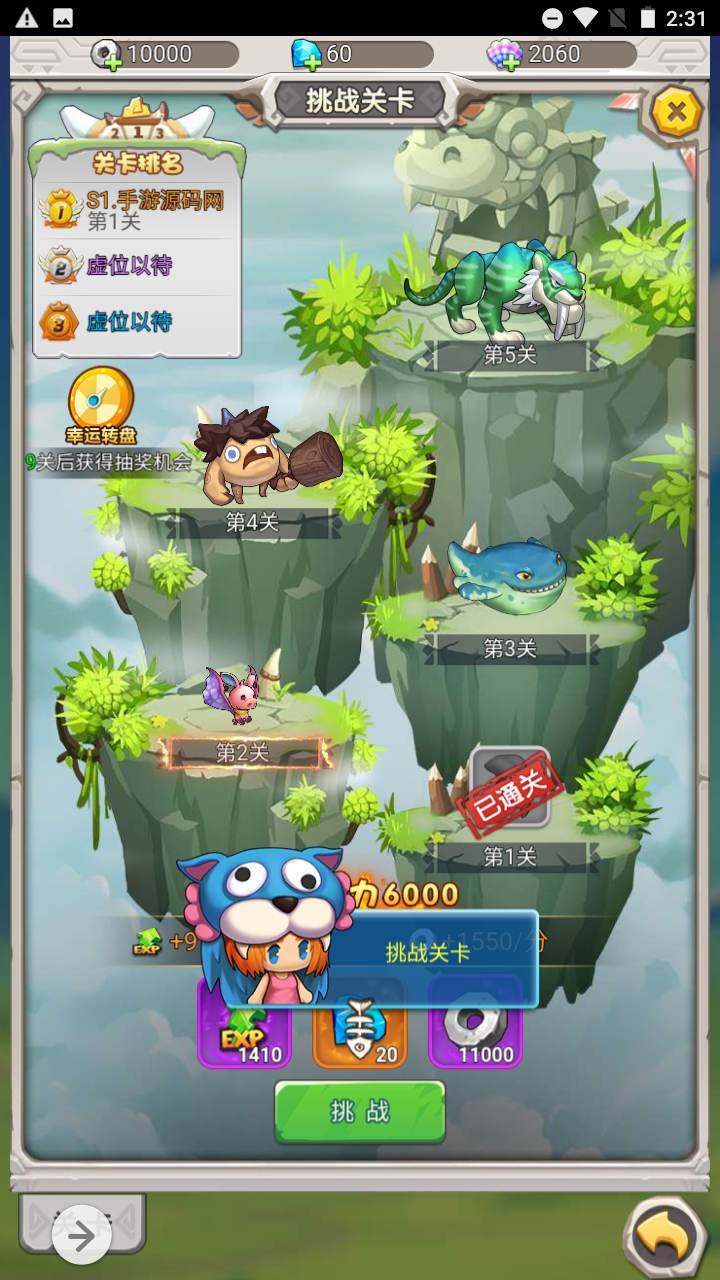Tap the grey arrow button at bottom left
Screen dimensions: 720x1280
pyautogui.click(x=81, y=1236)
